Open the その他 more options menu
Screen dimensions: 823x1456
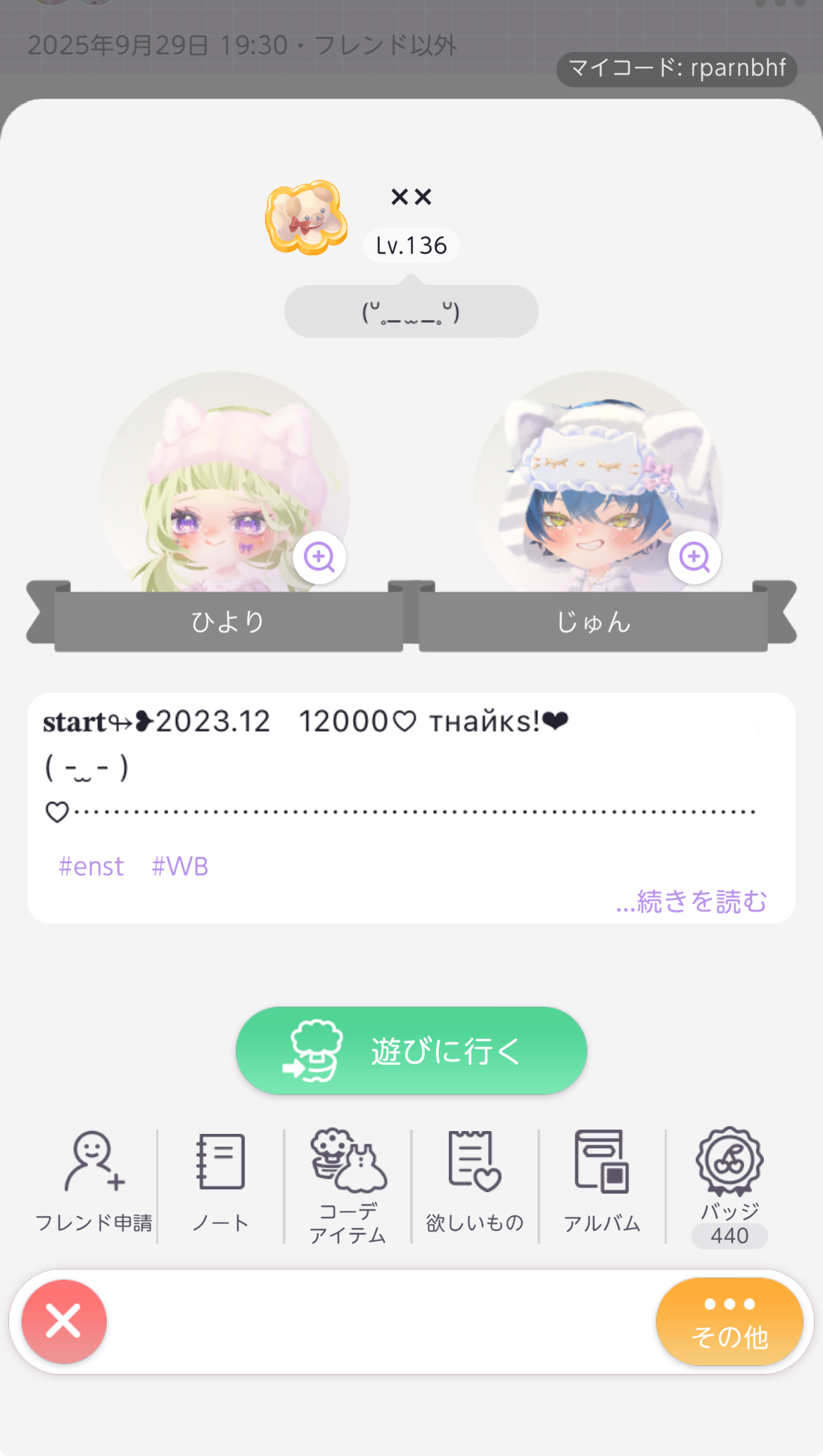point(729,1321)
